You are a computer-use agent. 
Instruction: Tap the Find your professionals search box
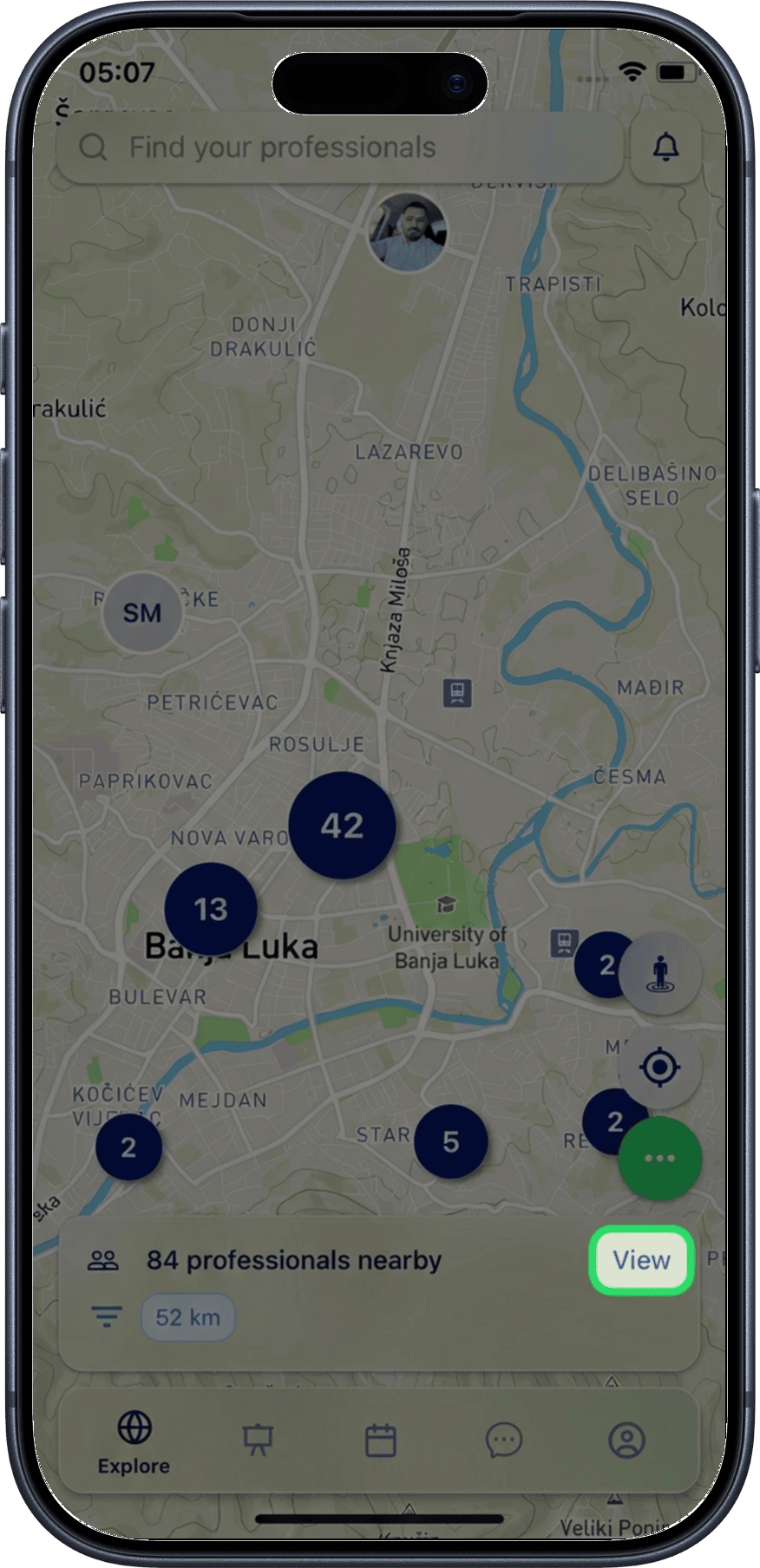coord(338,147)
